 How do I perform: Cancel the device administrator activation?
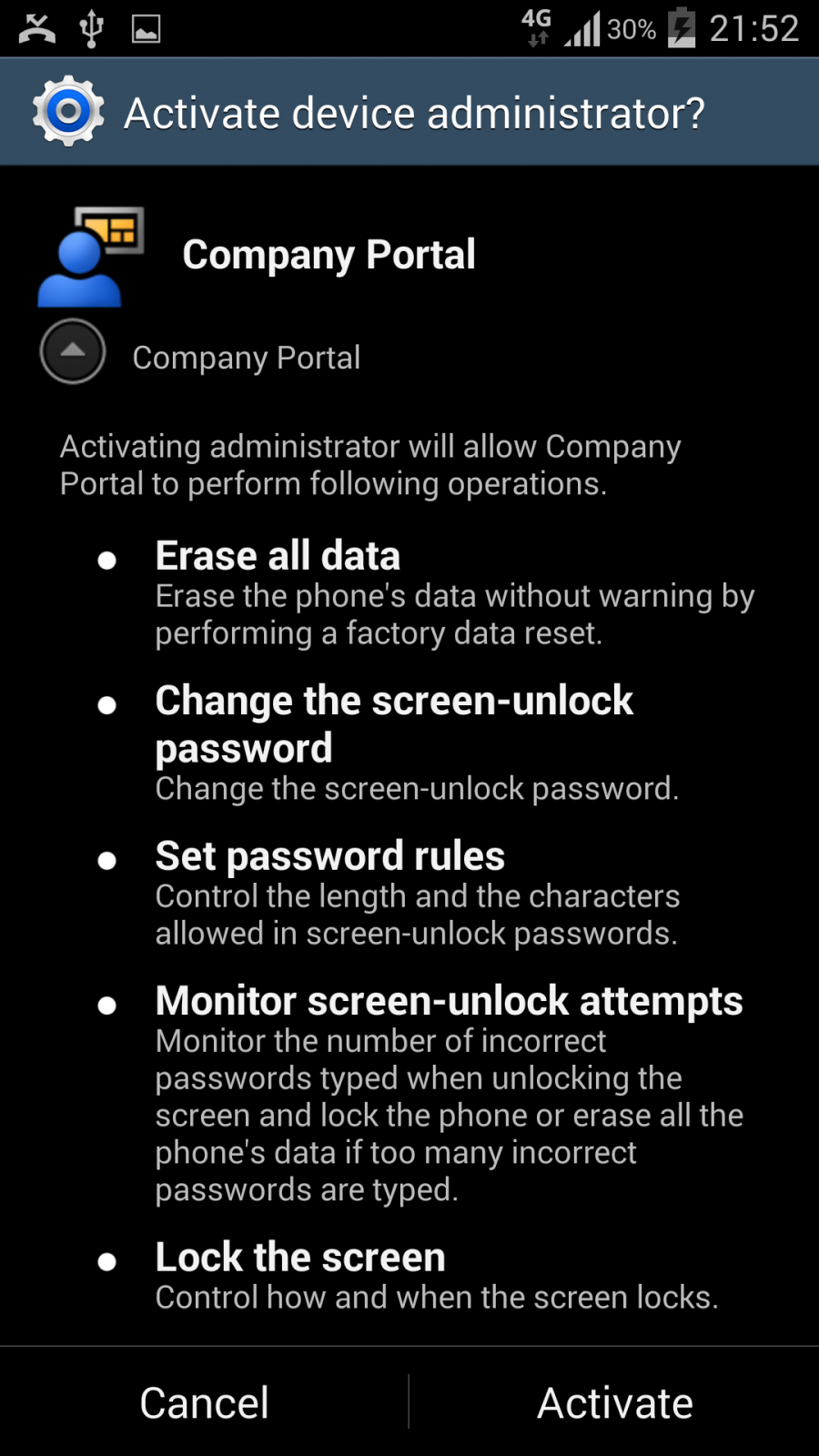pyautogui.click(x=204, y=1402)
